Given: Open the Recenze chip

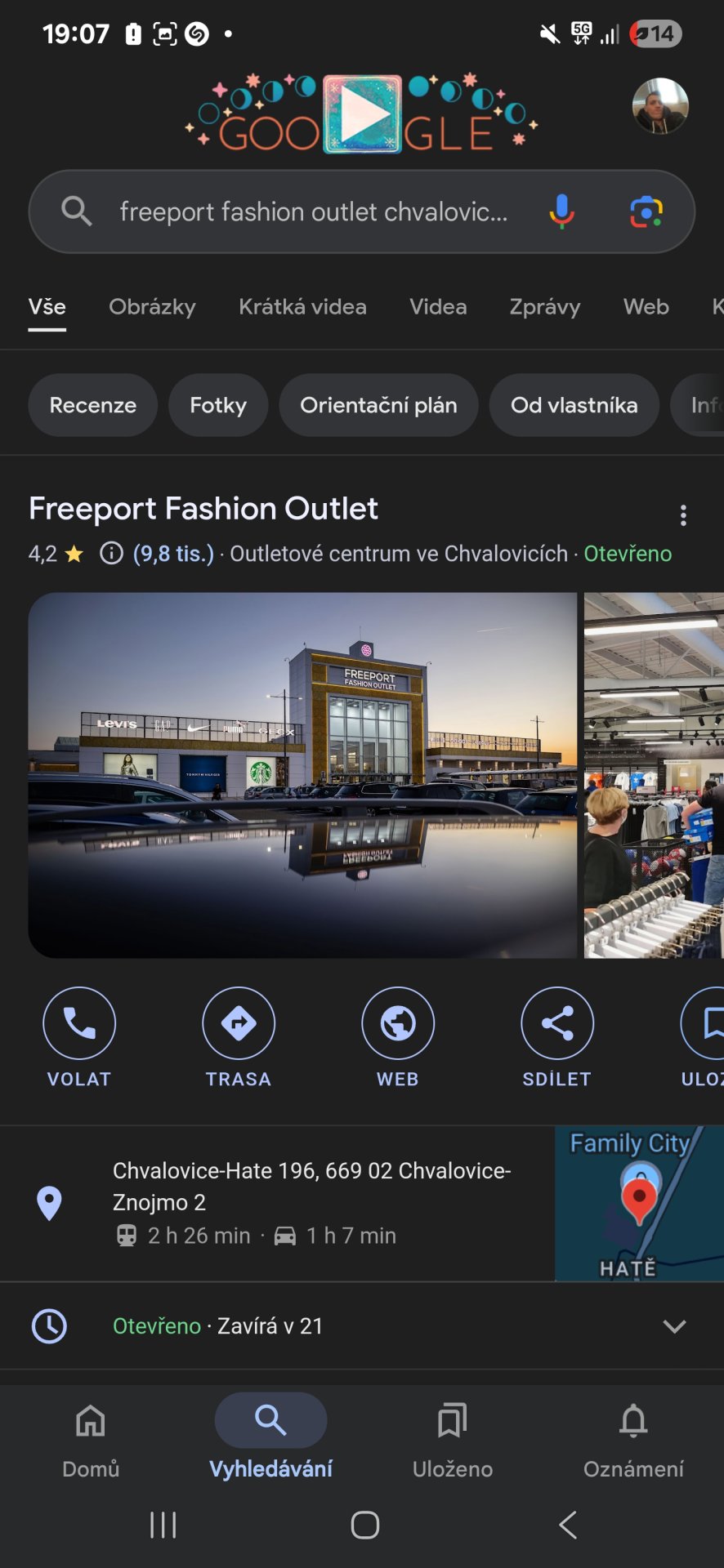Looking at the screenshot, I should (x=93, y=405).
